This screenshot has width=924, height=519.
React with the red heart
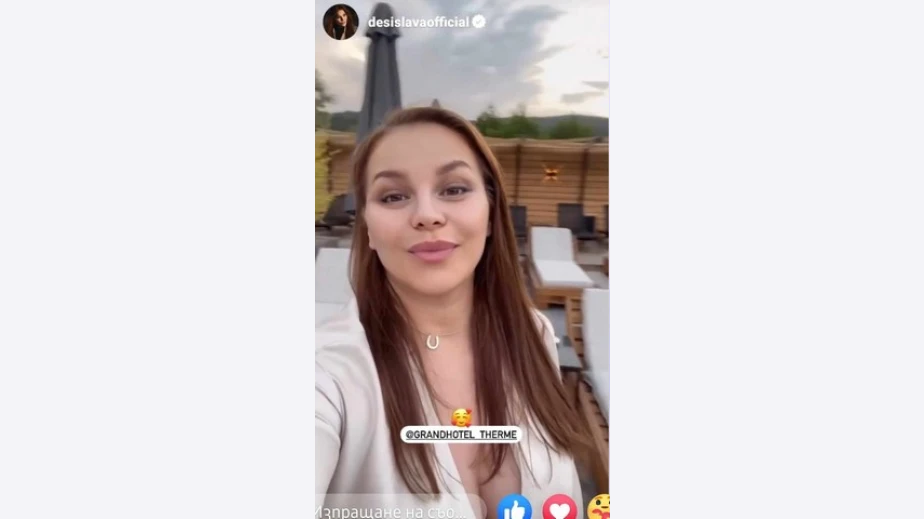(x=560, y=509)
